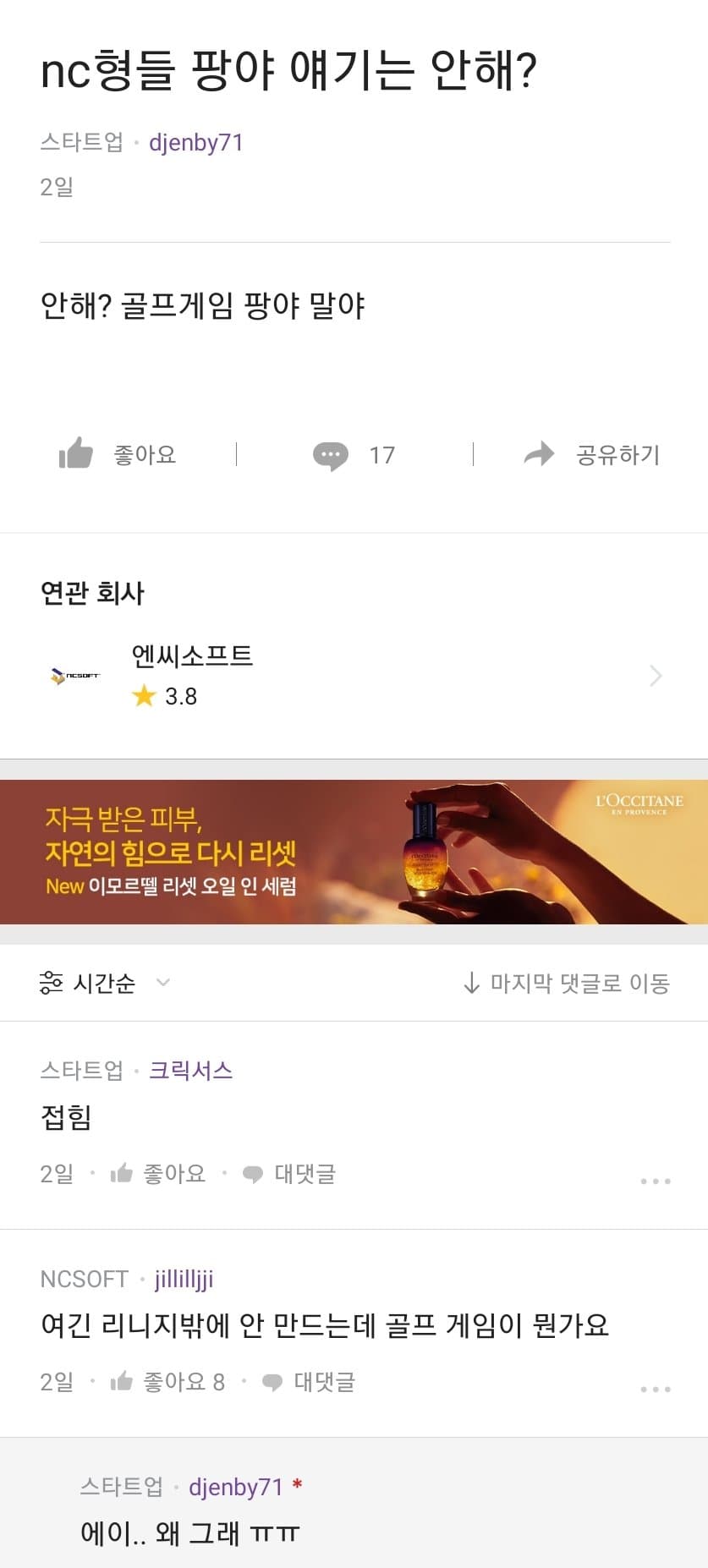Like the post about 팡야
The image size is (708, 1568).
coord(118,455)
